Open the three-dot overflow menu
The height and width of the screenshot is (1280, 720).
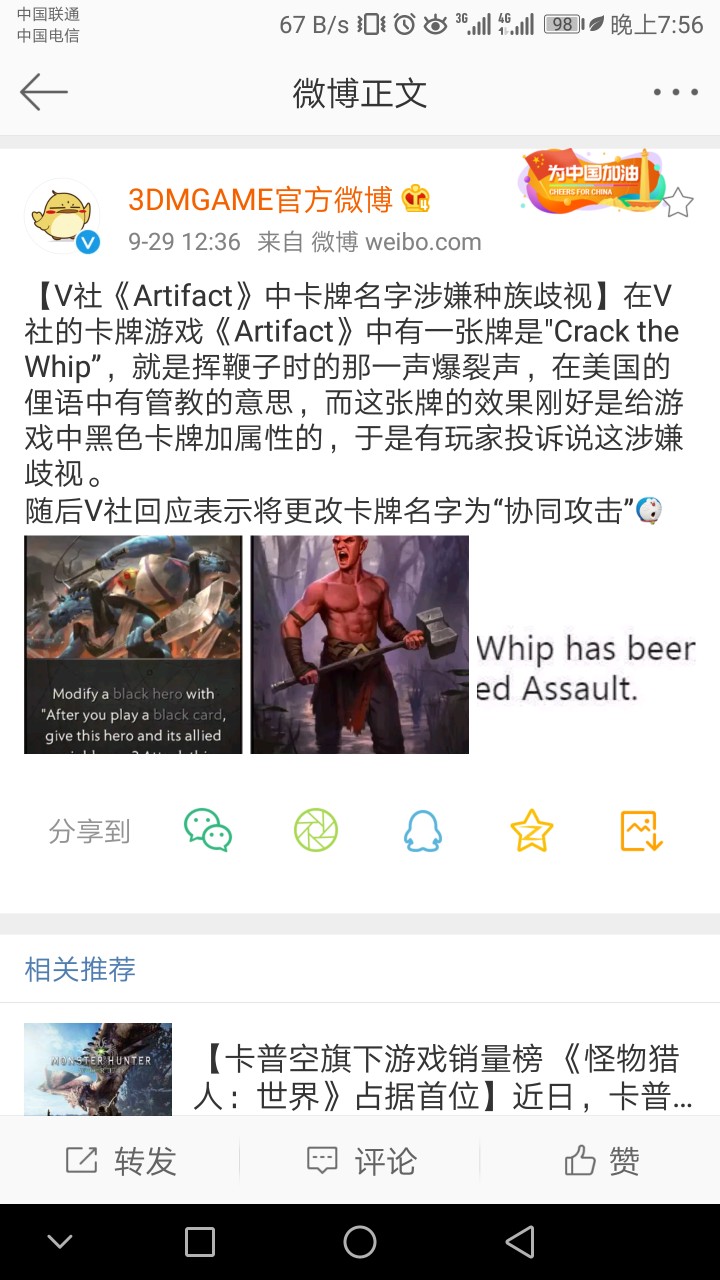675,92
